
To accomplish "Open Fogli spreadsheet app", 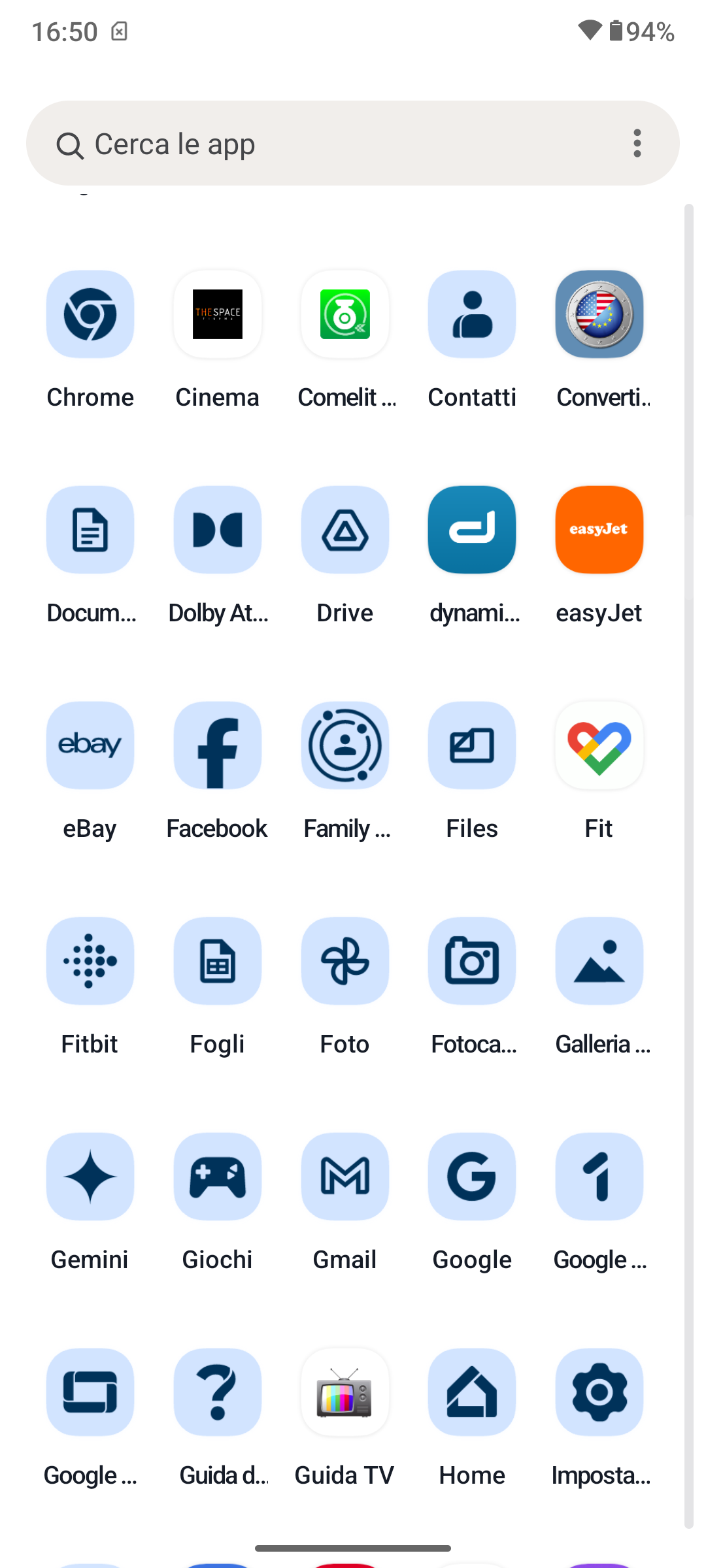I will pyautogui.click(x=218, y=962).
